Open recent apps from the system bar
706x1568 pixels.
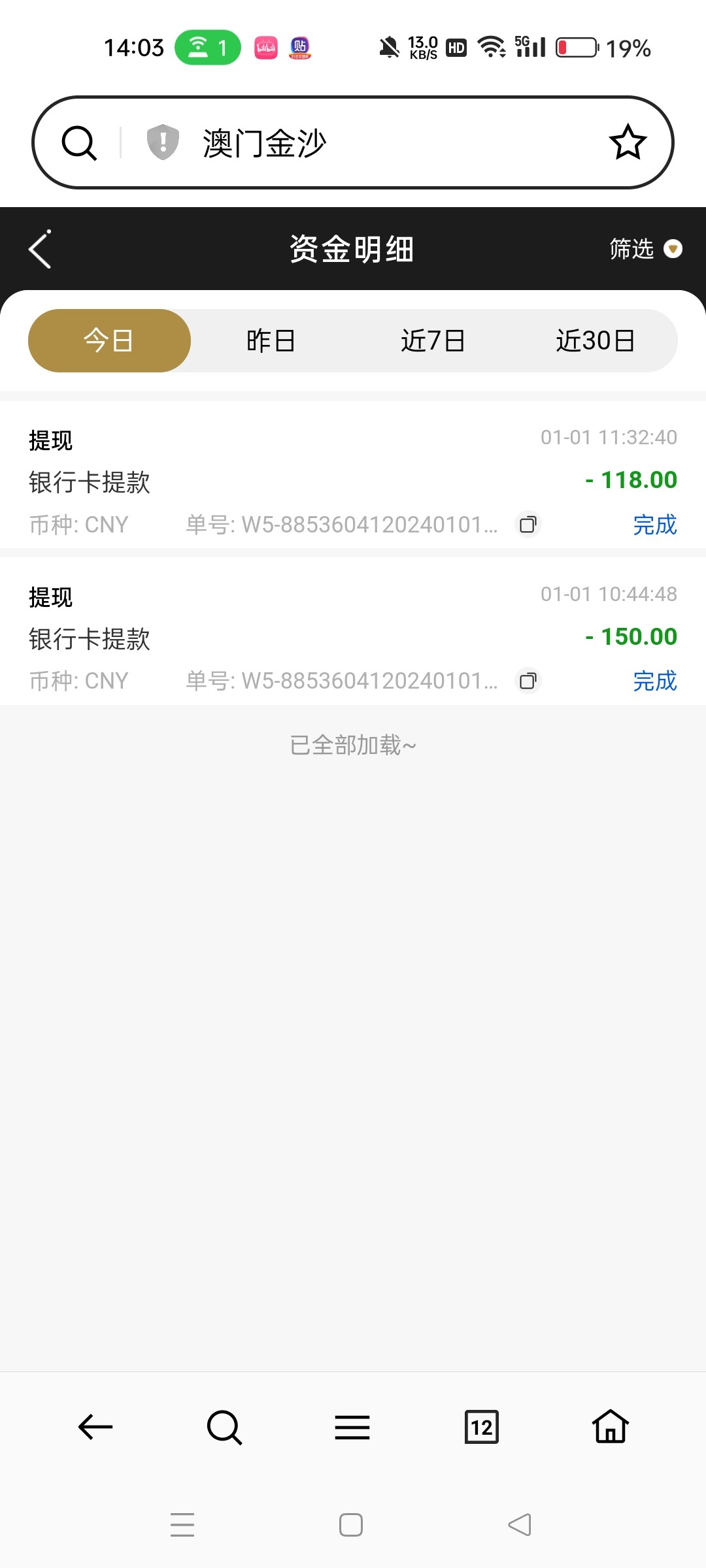[x=182, y=1524]
